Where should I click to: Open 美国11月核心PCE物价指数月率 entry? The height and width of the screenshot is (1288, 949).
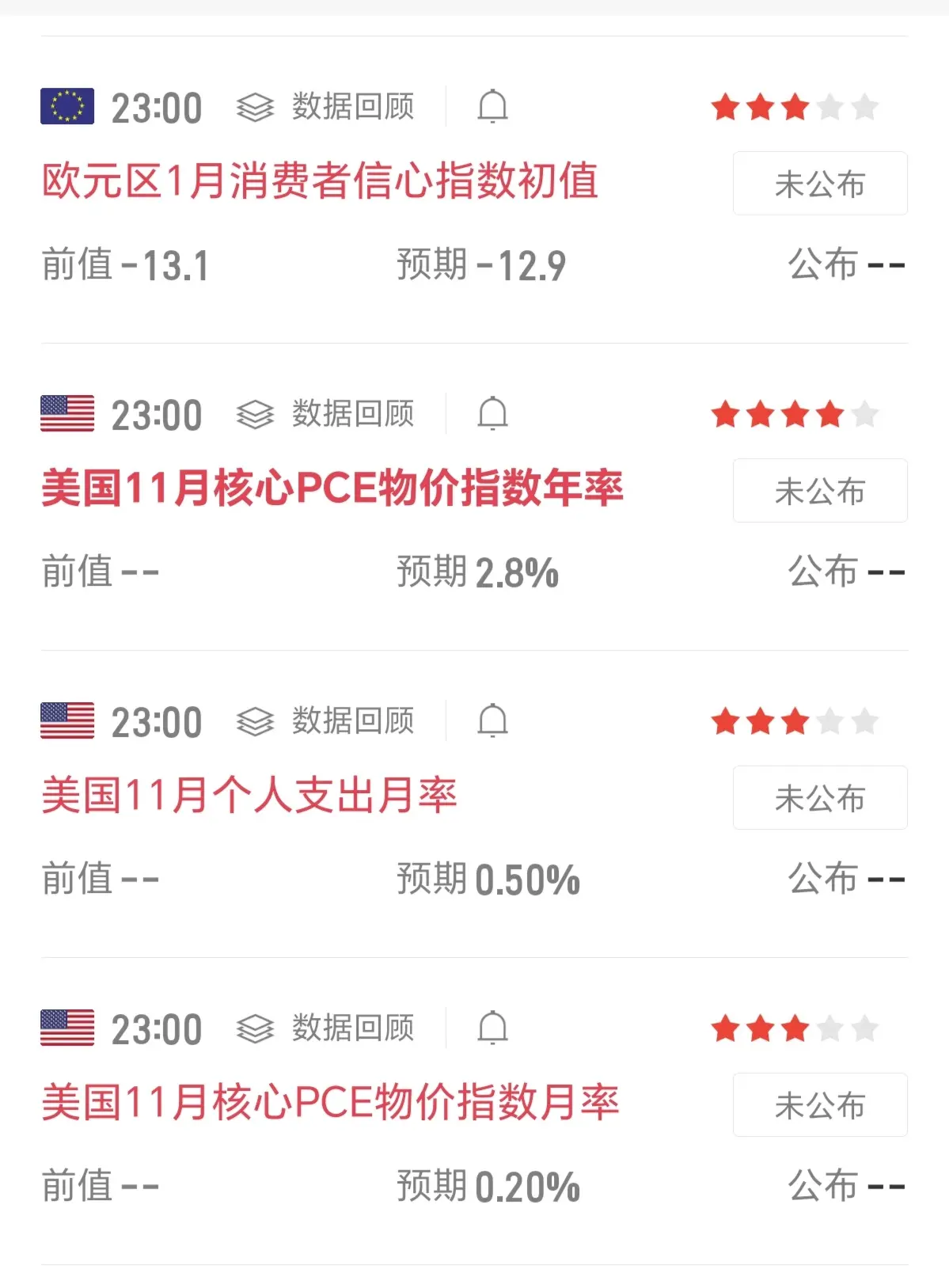pyautogui.click(x=330, y=1103)
